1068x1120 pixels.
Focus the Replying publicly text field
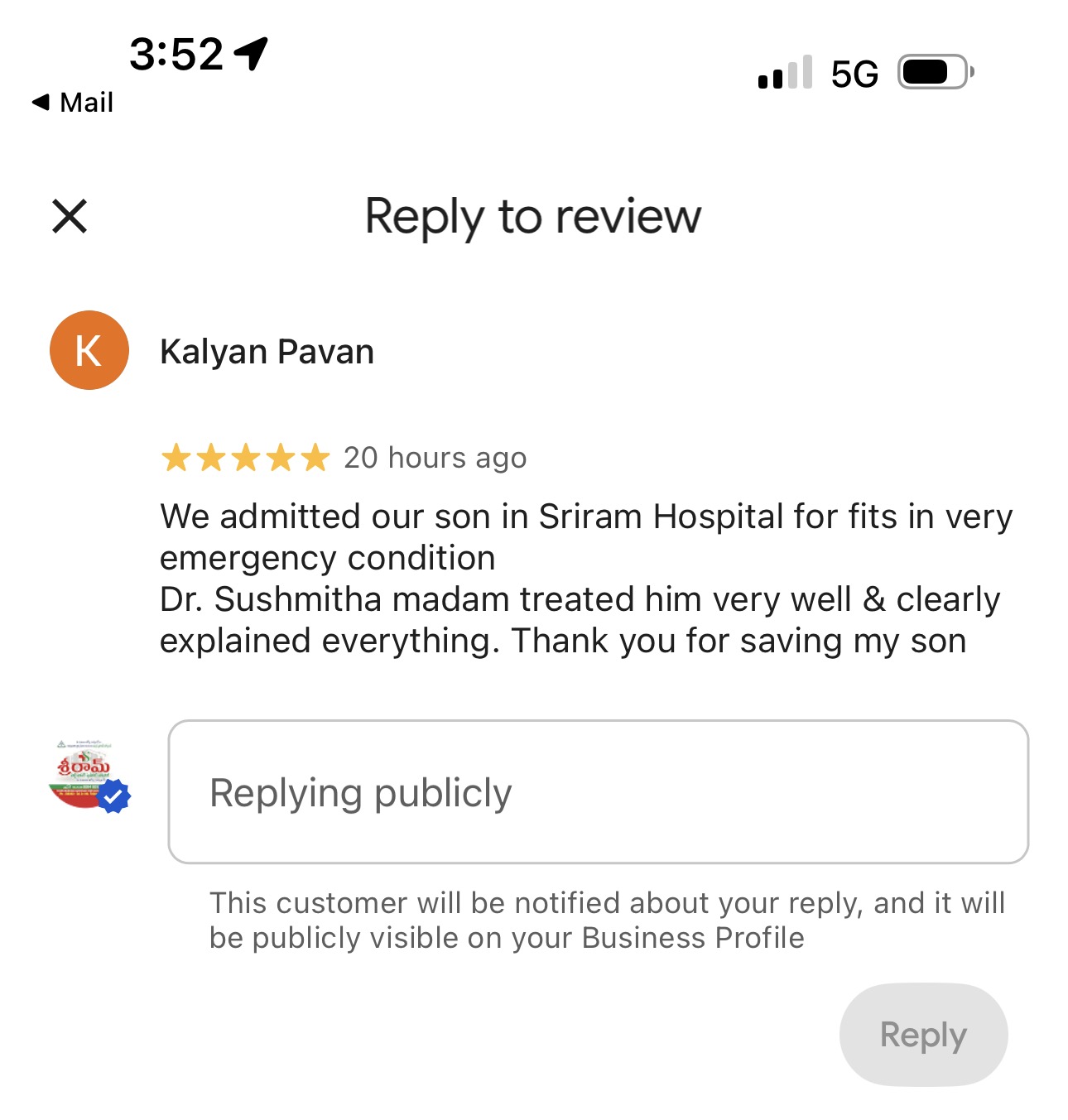(x=598, y=792)
